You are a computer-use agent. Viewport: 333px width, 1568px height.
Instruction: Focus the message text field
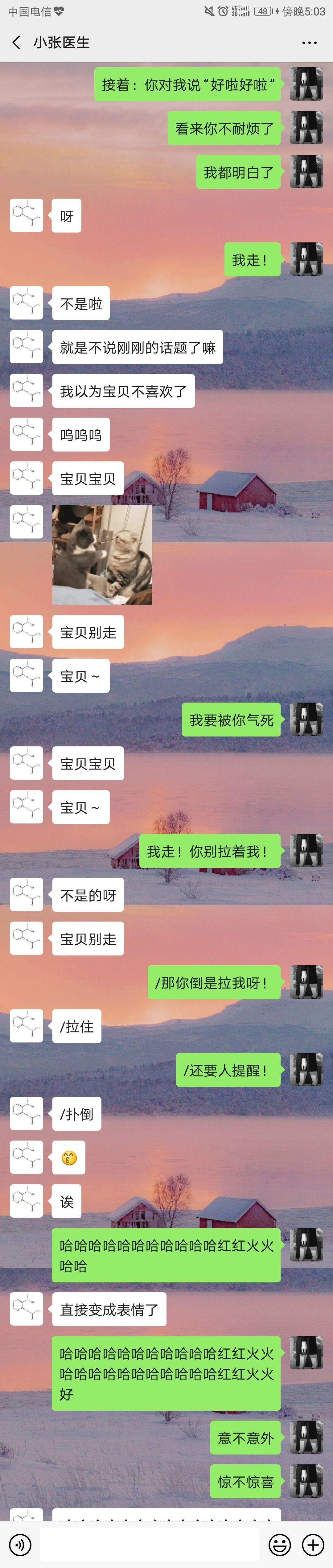149,1544
